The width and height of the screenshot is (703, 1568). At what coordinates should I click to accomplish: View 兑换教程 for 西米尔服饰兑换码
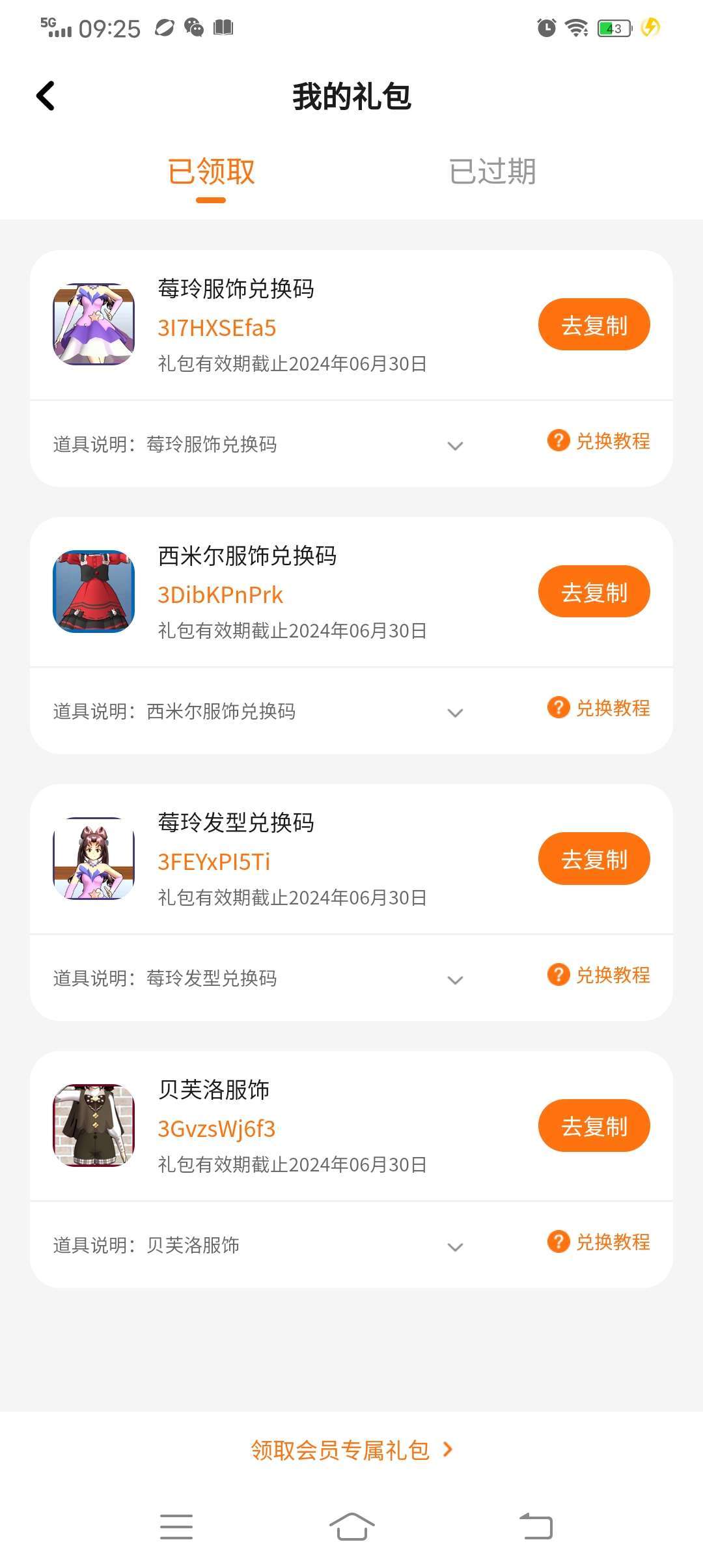click(x=599, y=708)
